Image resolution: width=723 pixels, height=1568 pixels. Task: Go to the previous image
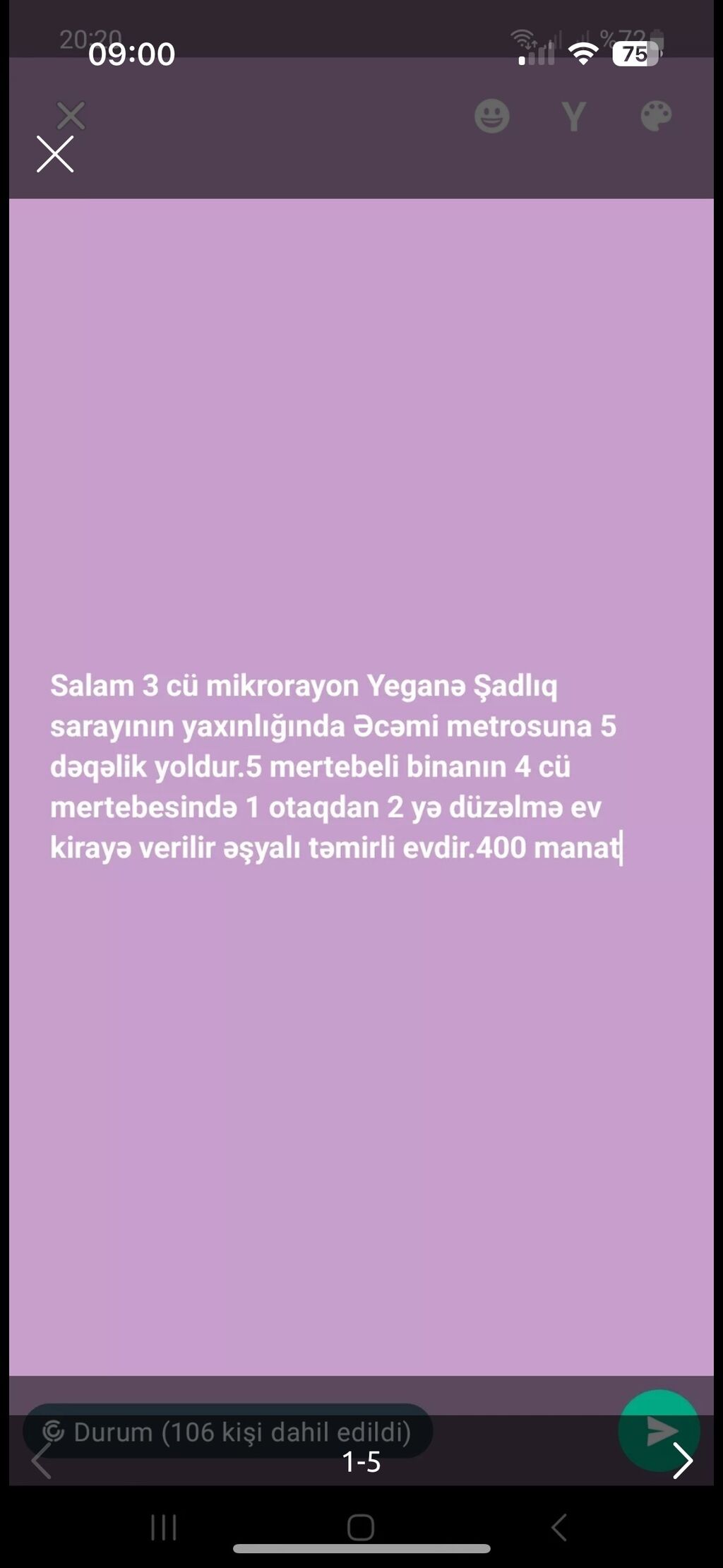coord(41,1460)
